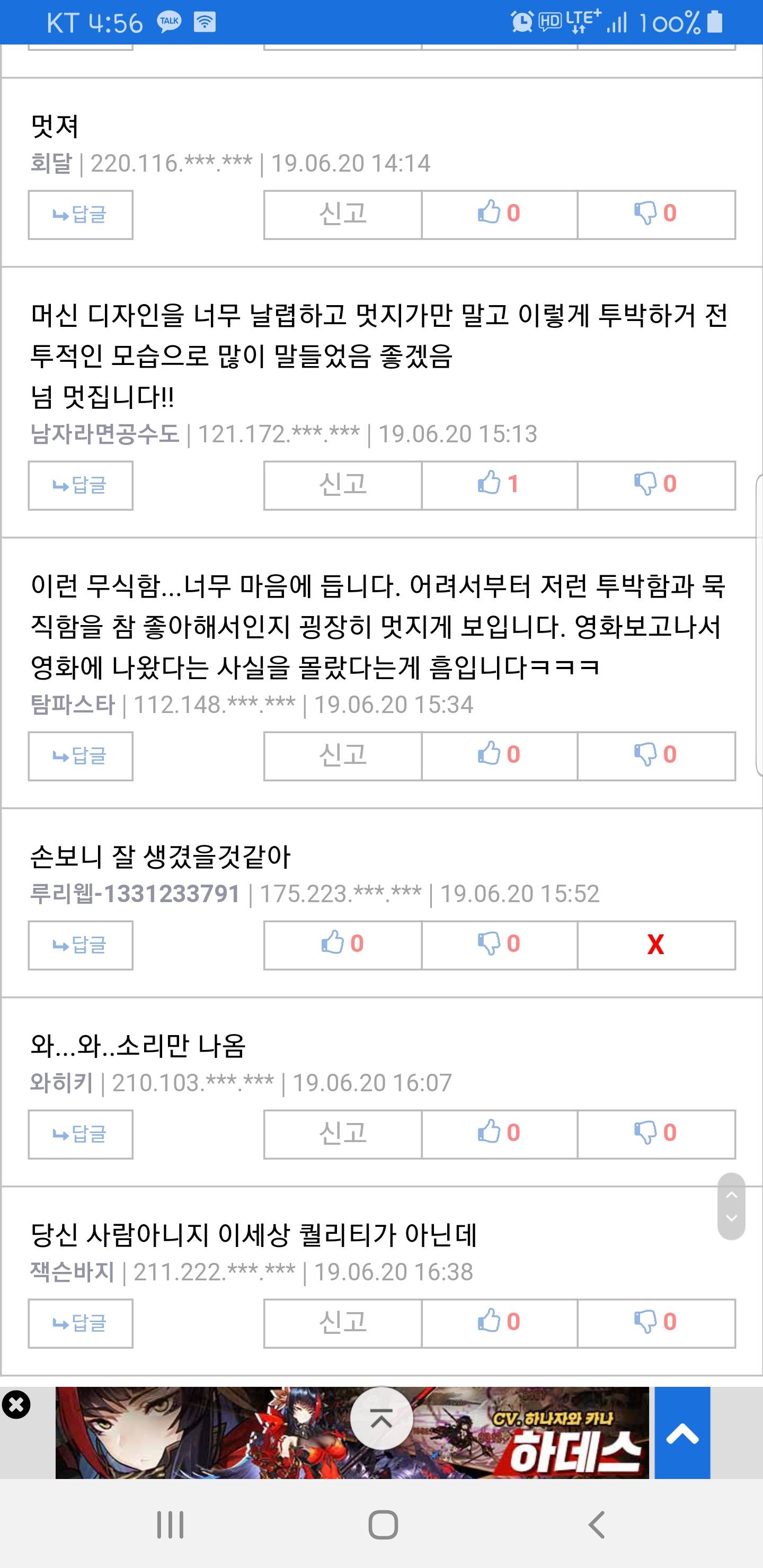Like 회달's comment
This screenshot has height=1568, width=763.
[499, 215]
